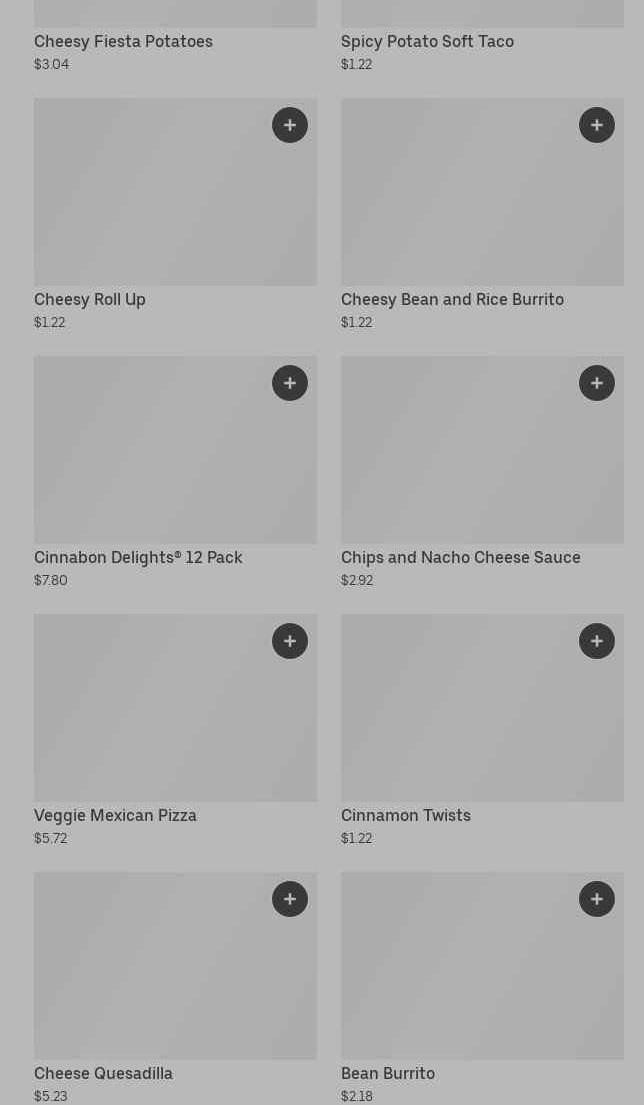Screen dimensions: 644x1105
Task: Open the Cheesy Roll Up item
Action: pos(150,200)
